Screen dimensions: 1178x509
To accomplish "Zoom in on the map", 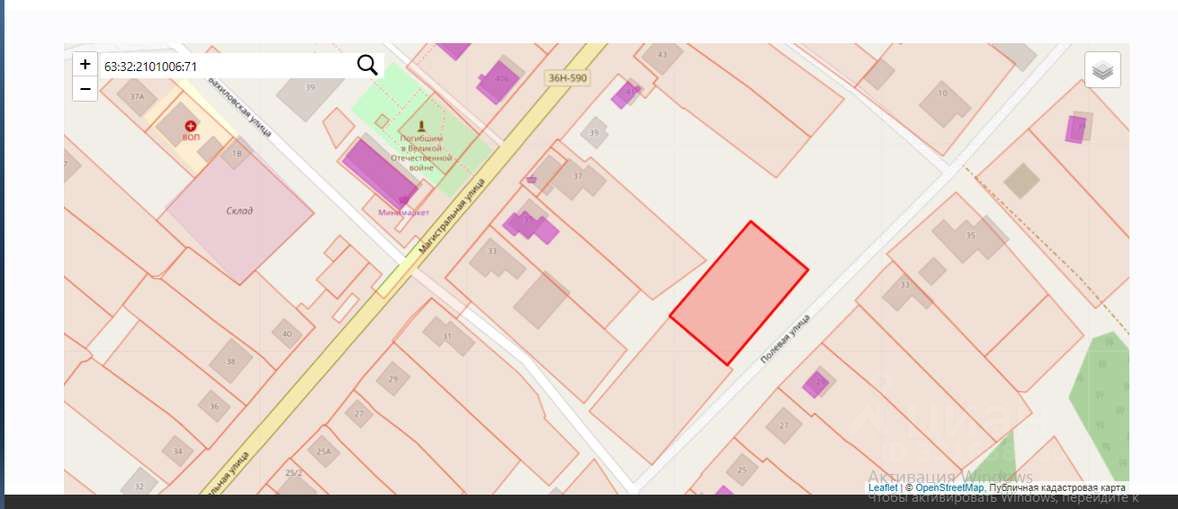I will tap(85, 65).
